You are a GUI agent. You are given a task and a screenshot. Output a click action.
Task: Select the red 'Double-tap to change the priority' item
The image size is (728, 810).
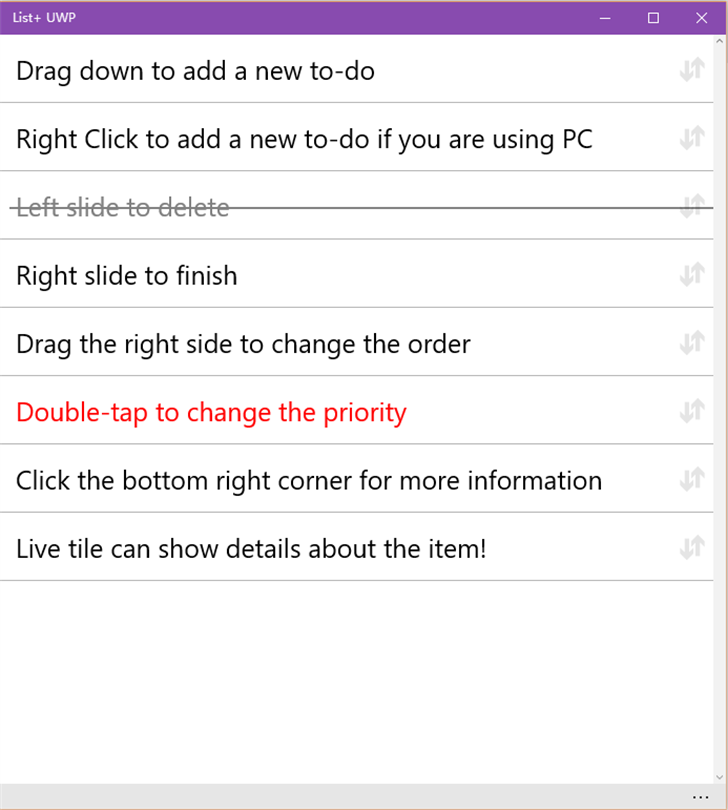211,412
